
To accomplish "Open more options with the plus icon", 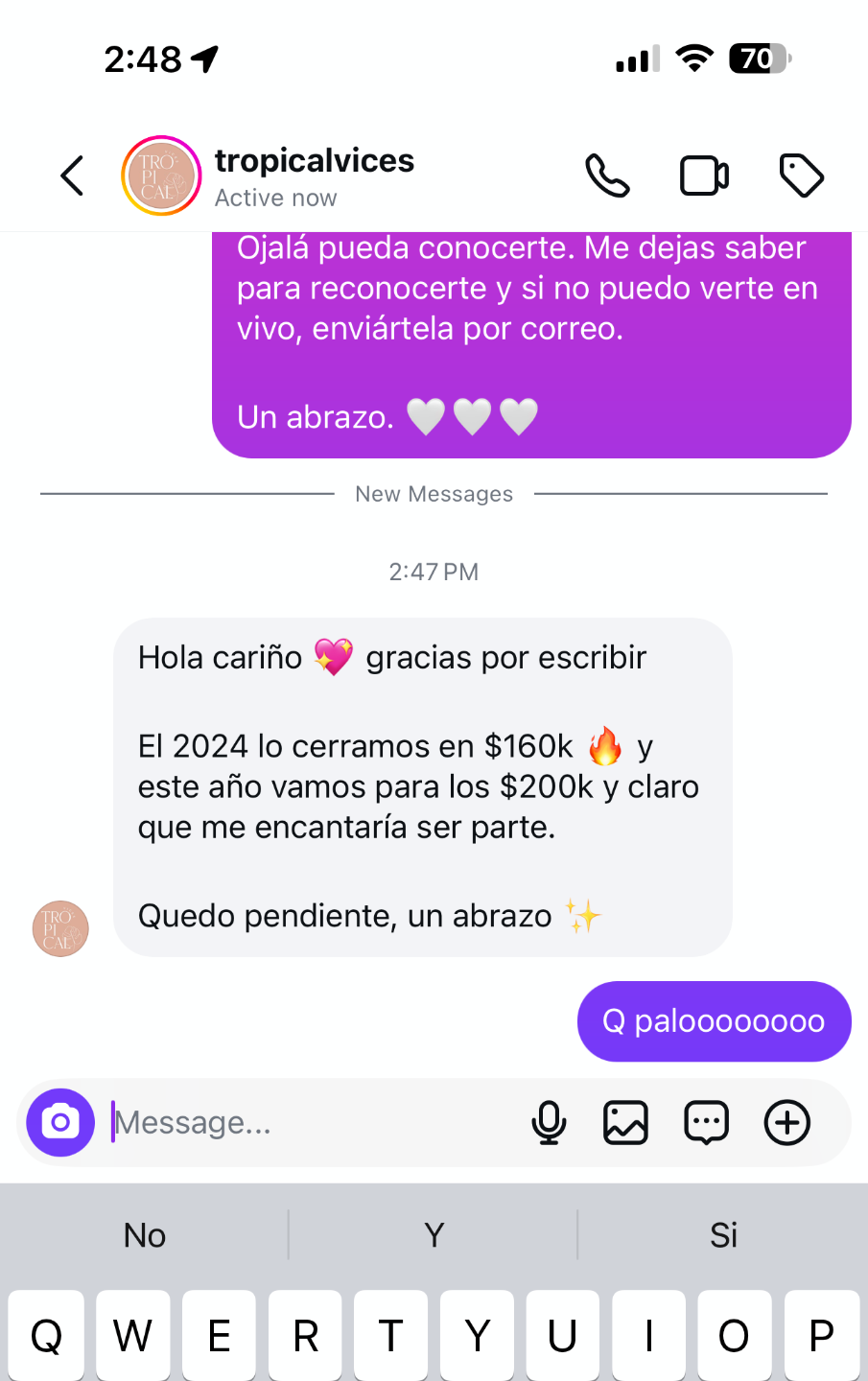I will [x=787, y=1122].
